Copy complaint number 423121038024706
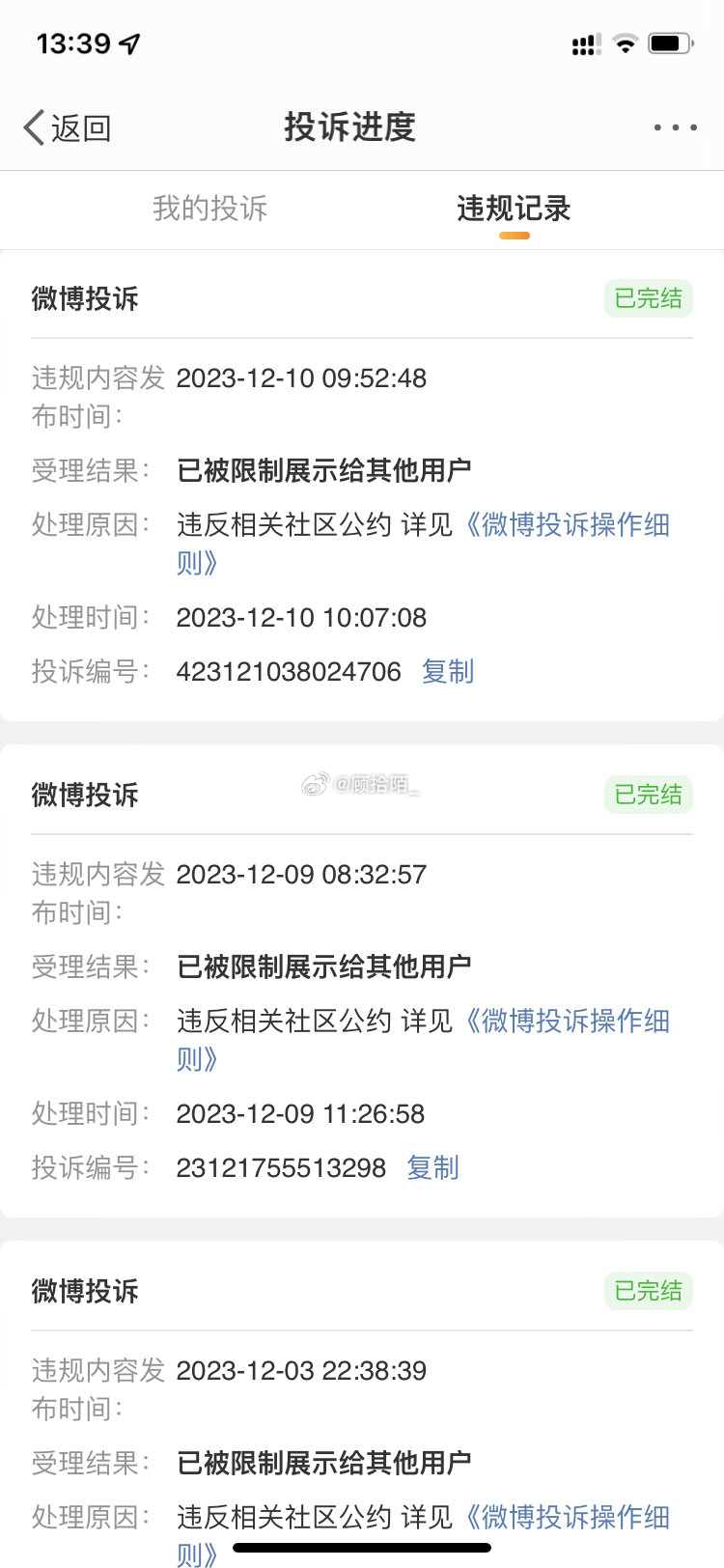The height and width of the screenshot is (1568, 724). point(448,671)
